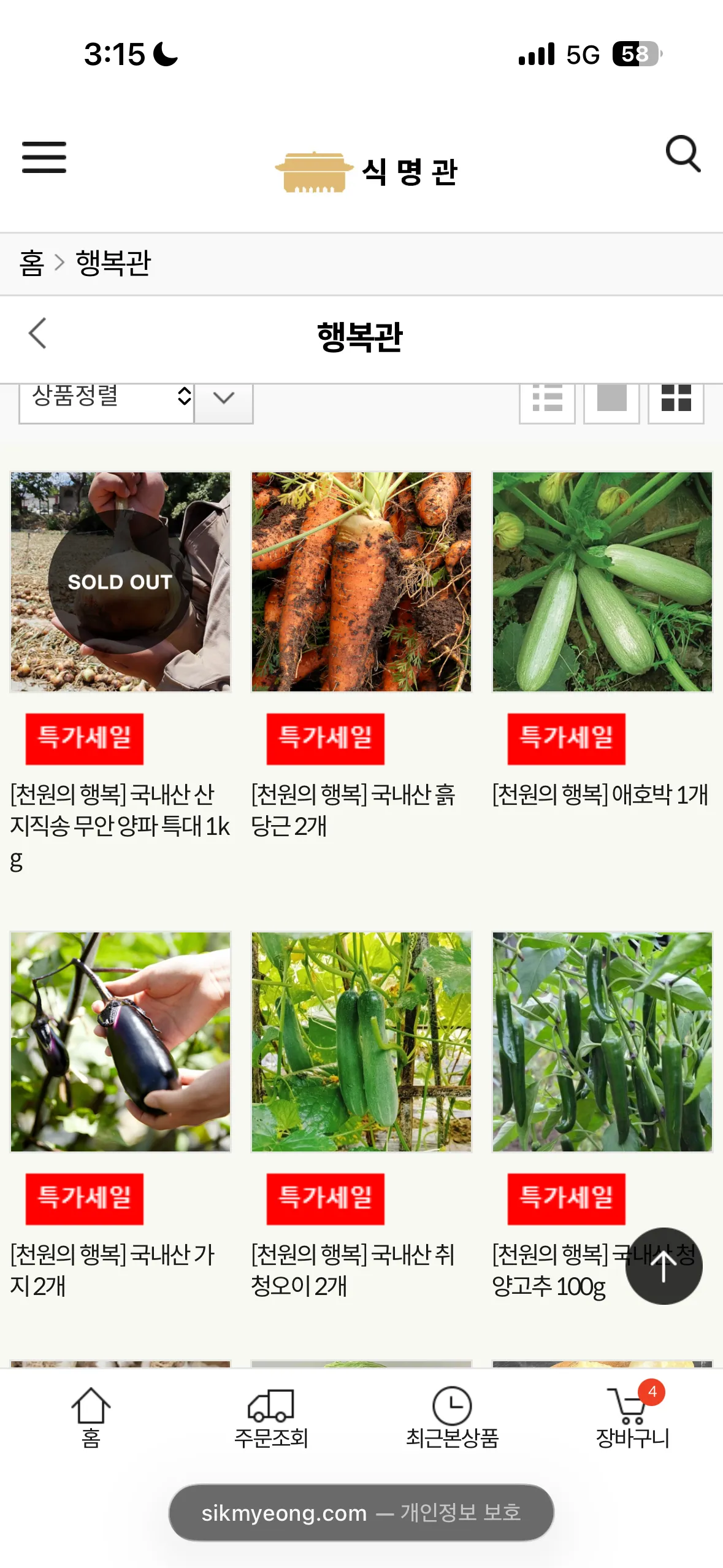This screenshot has height=1568, width=723.
Task: Switch to list view layout
Action: [x=547, y=400]
